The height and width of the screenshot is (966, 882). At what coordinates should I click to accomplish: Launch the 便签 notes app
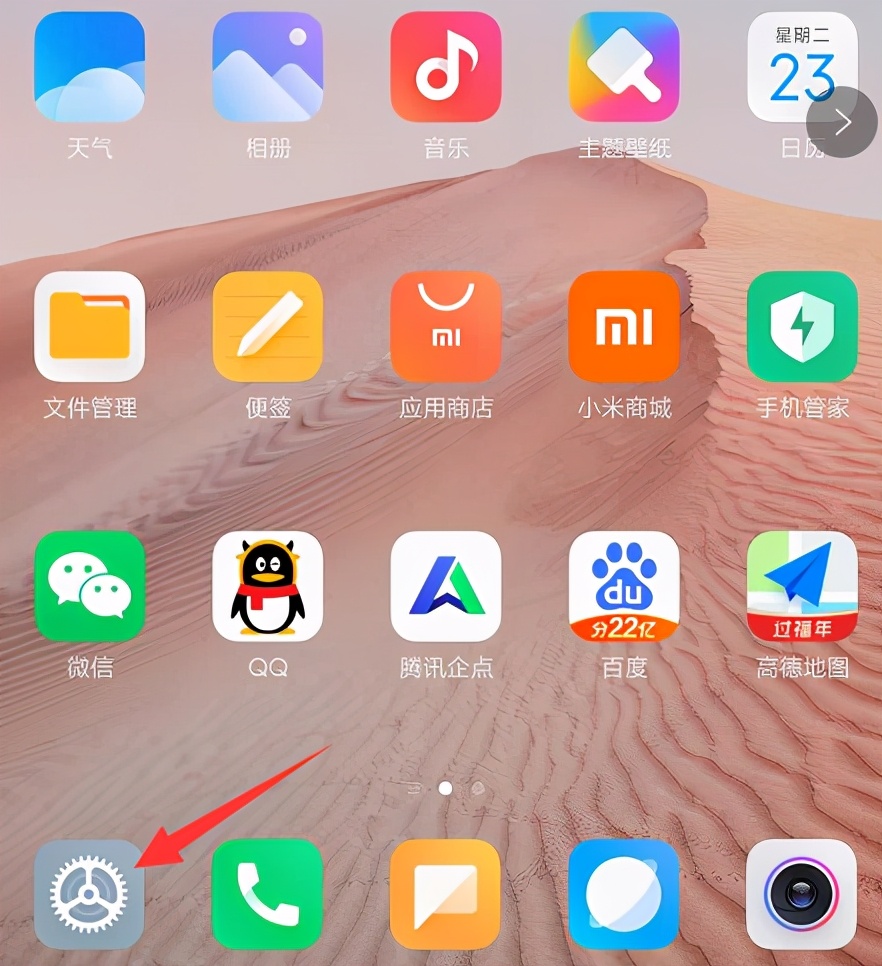(x=268, y=326)
